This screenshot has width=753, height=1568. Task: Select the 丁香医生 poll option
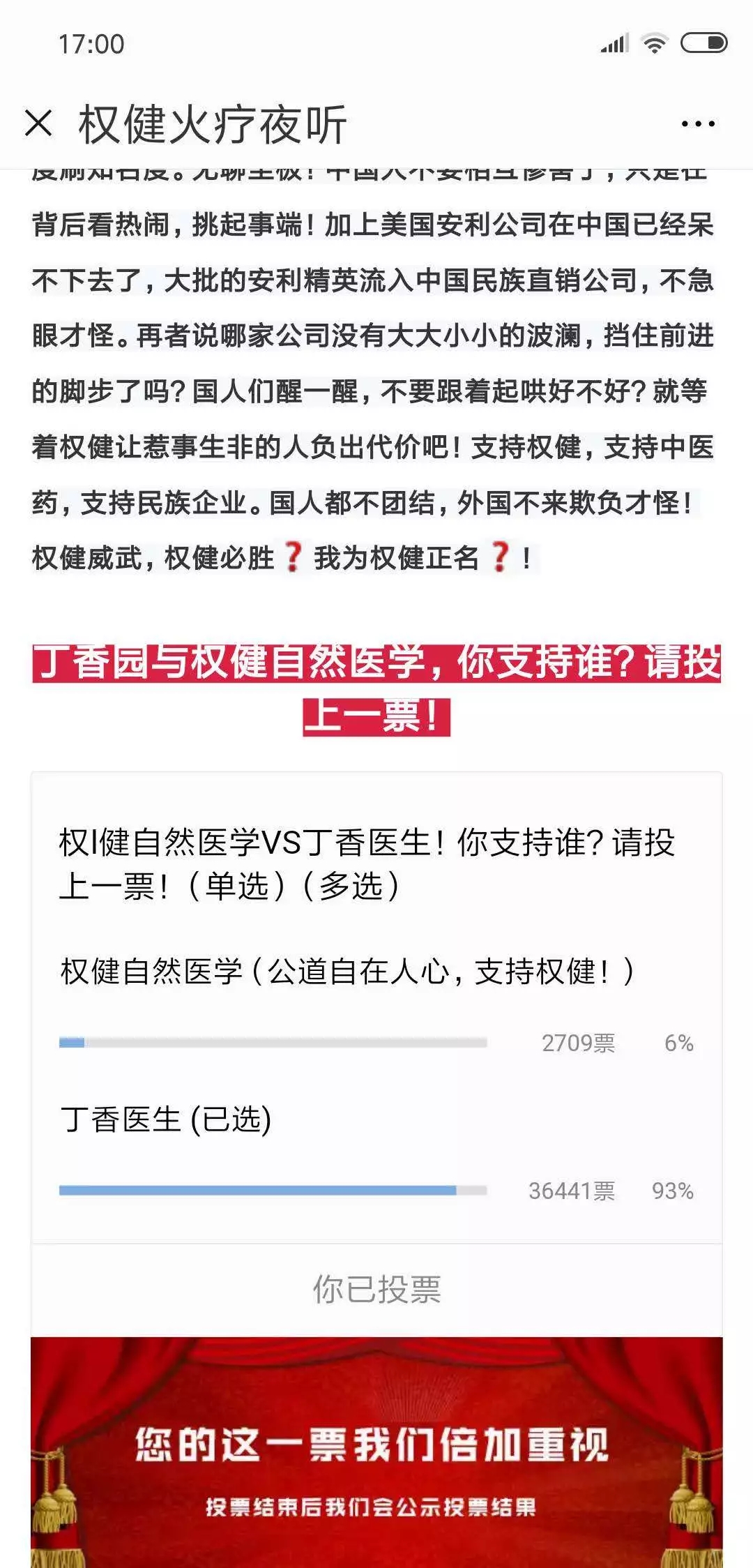click(166, 1120)
